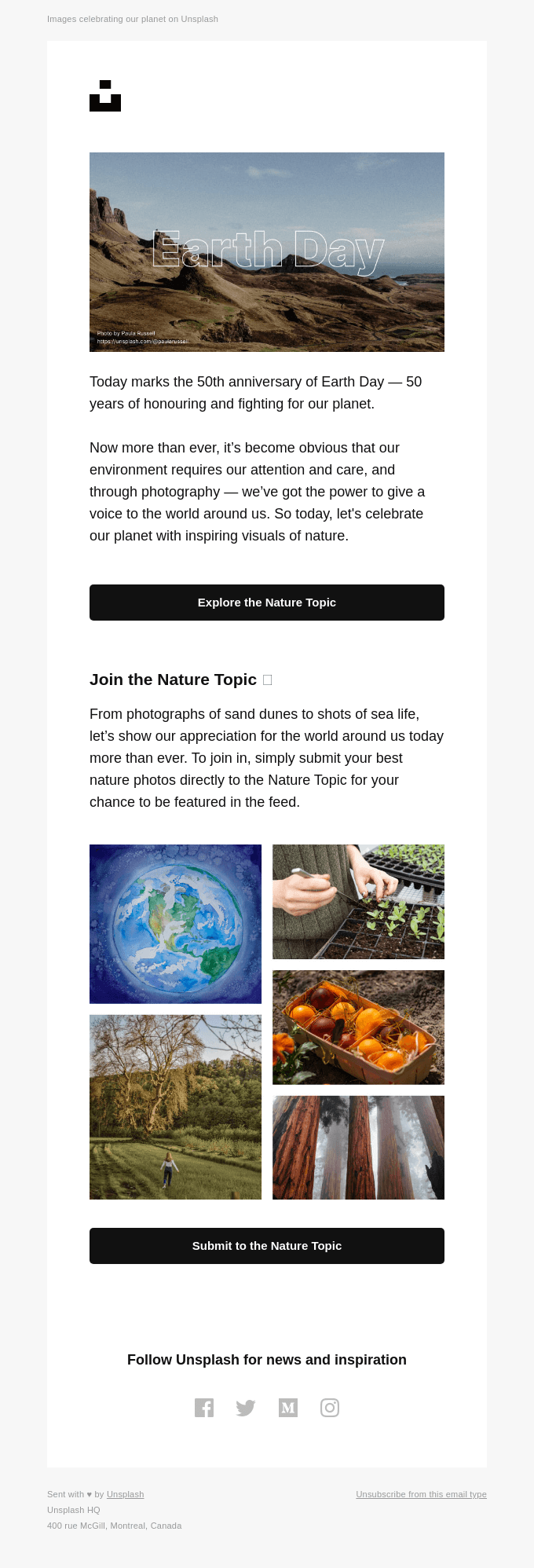Open Unsplash Facebook page icon
Image resolution: width=534 pixels, height=1568 pixels.
point(204,1408)
